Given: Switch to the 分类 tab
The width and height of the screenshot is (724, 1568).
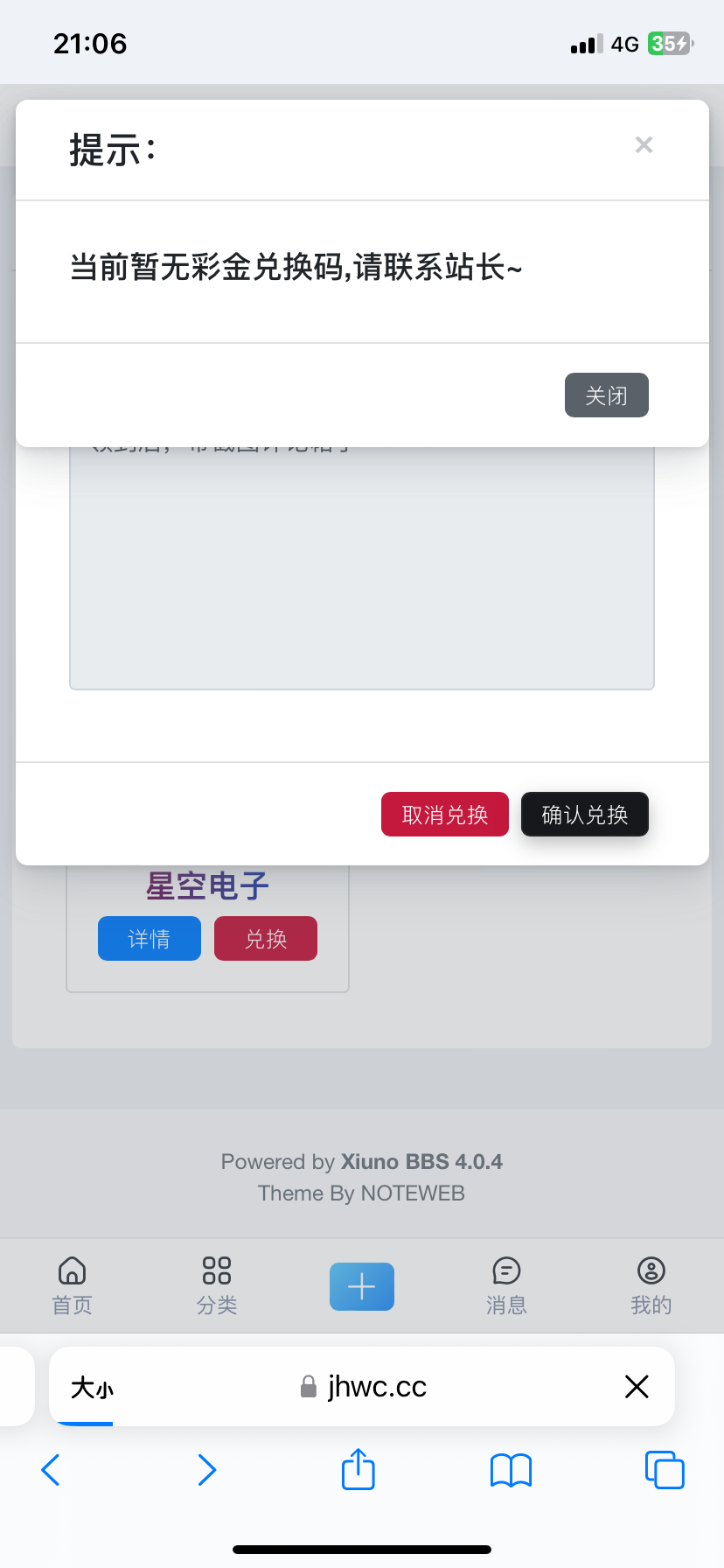Looking at the screenshot, I should click(x=217, y=1285).
